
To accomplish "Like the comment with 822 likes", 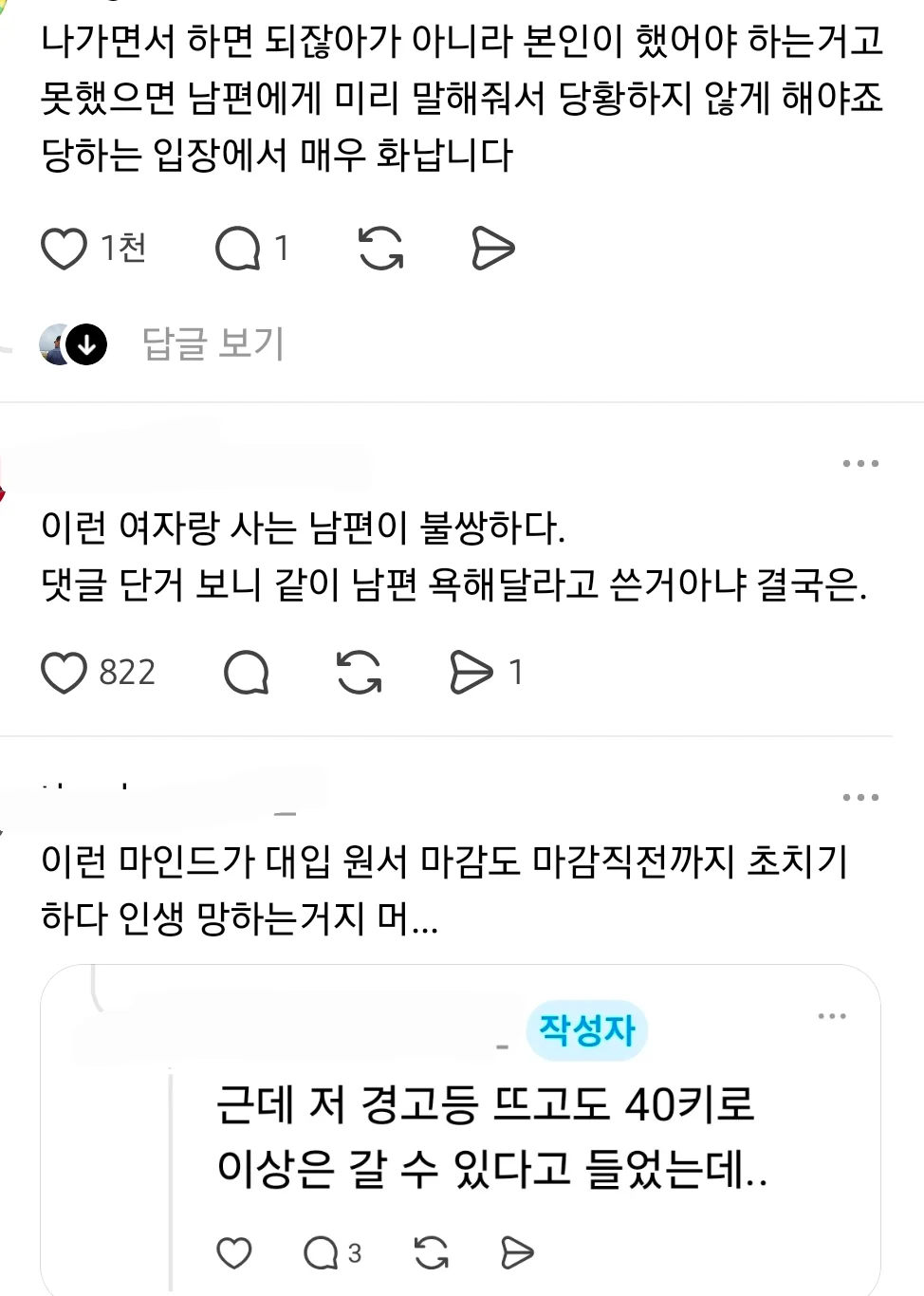I will pos(65,673).
